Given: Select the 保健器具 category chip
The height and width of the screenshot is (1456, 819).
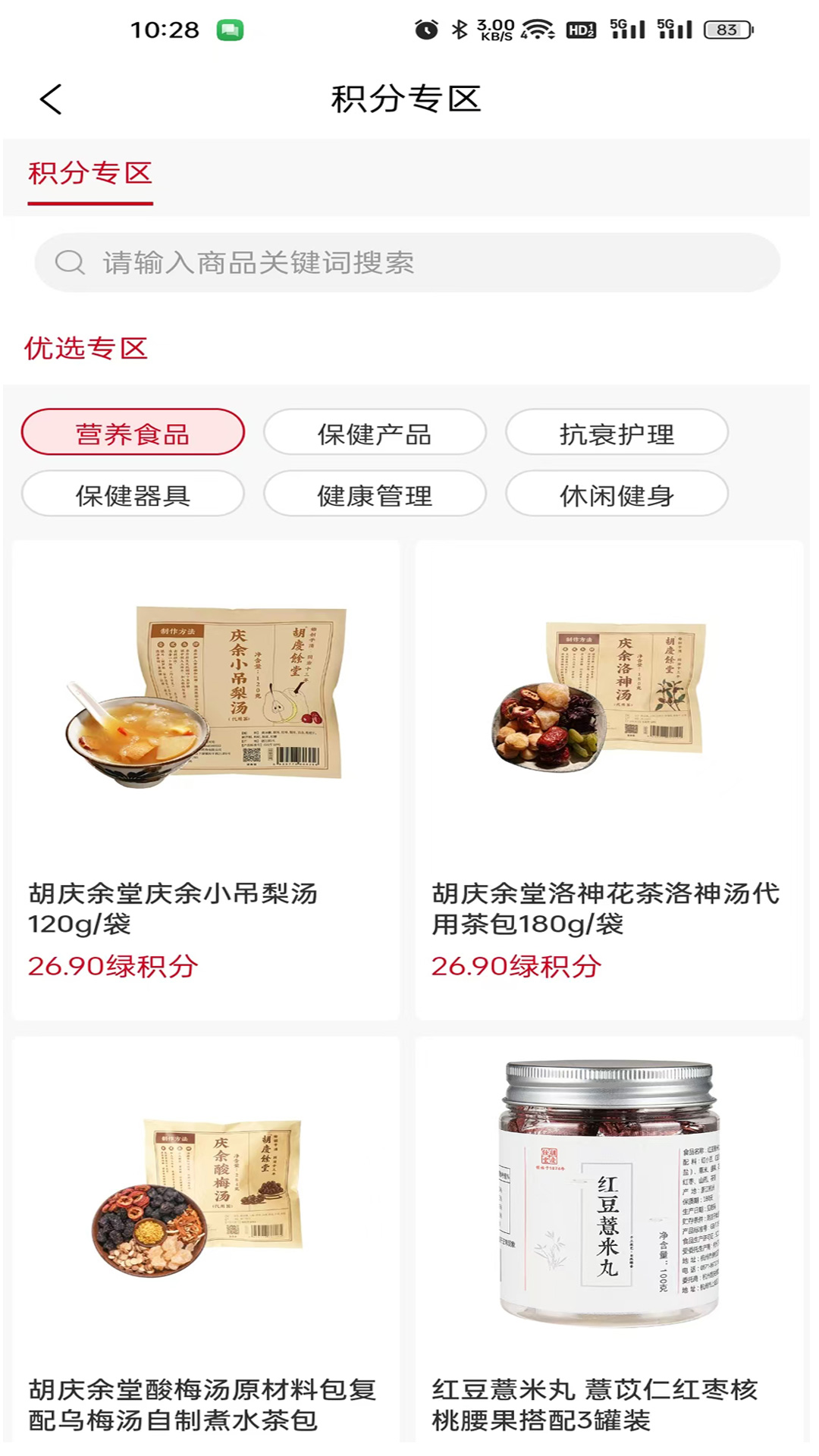Looking at the screenshot, I should [x=133, y=494].
